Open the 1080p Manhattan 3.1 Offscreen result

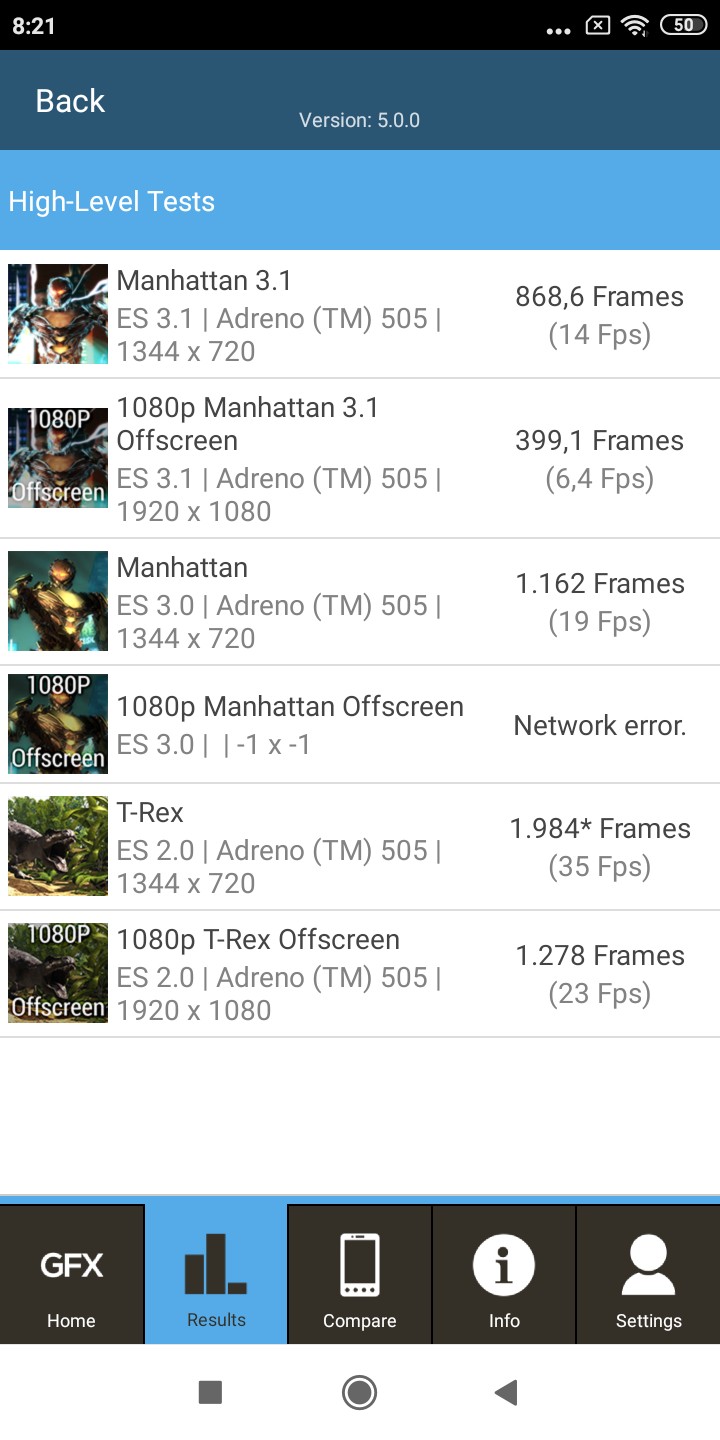pos(360,459)
